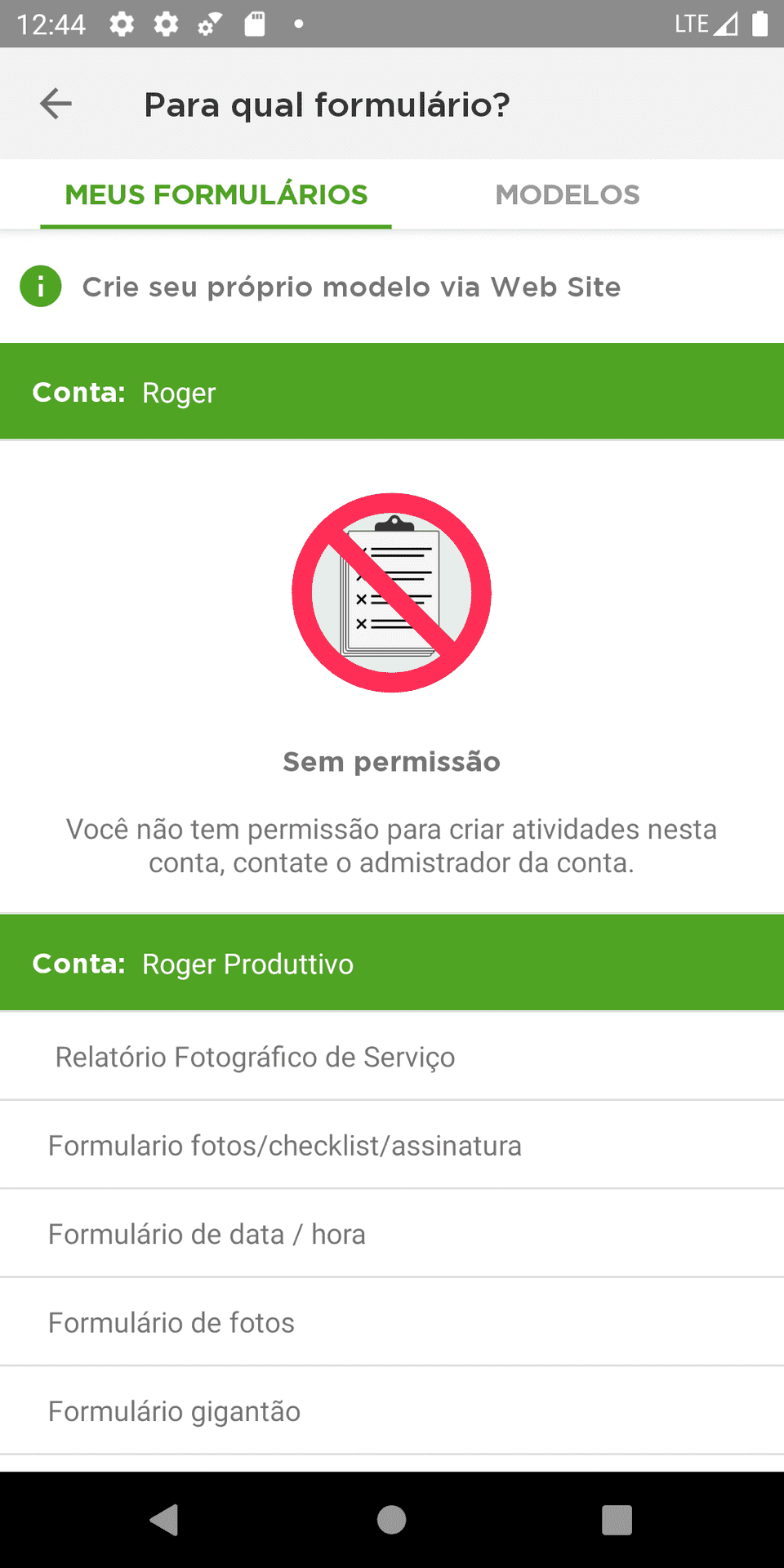The width and height of the screenshot is (784, 1568).
Task: Tap the home button in the navigation bar
Action: [392, 1521]
